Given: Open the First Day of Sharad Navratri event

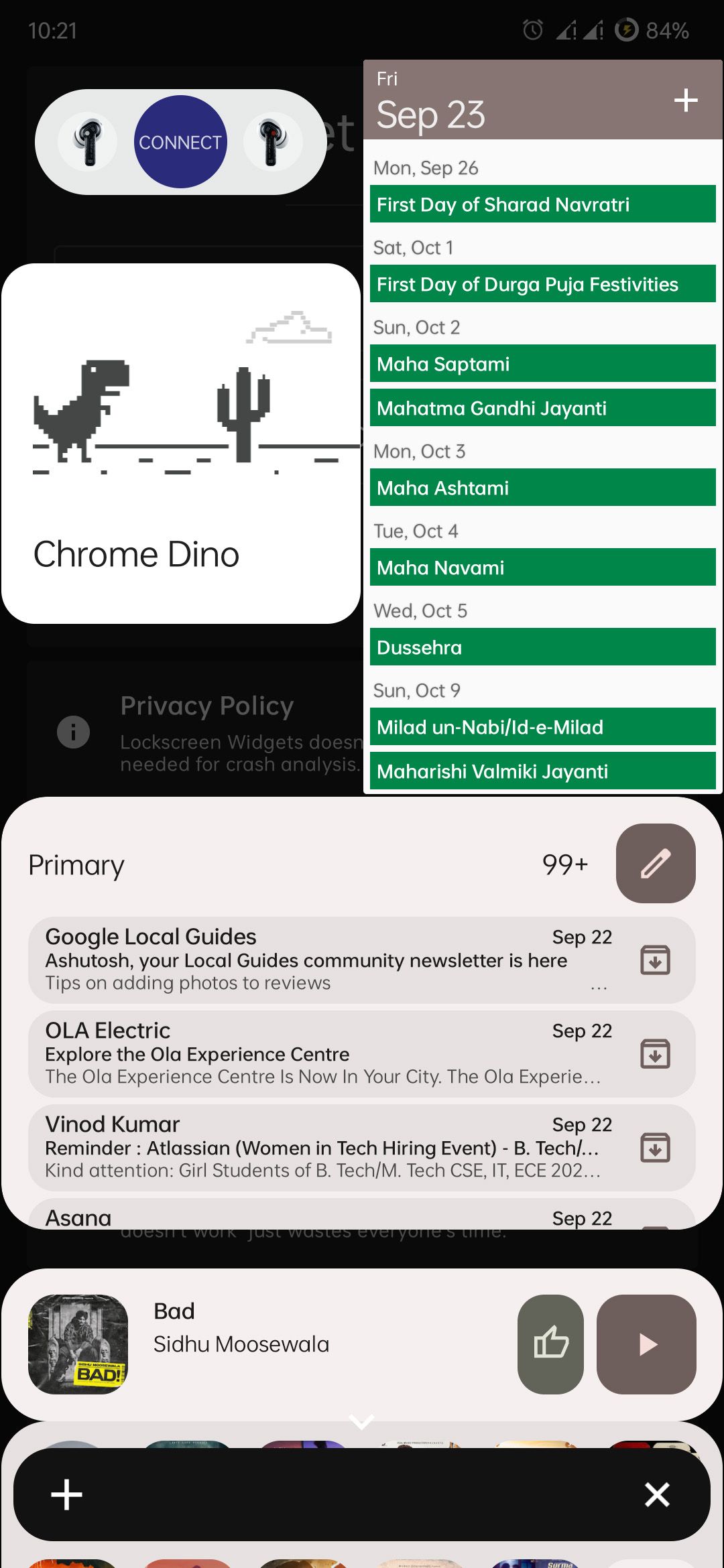Looking at the screenshot, I should coord(542,204).
